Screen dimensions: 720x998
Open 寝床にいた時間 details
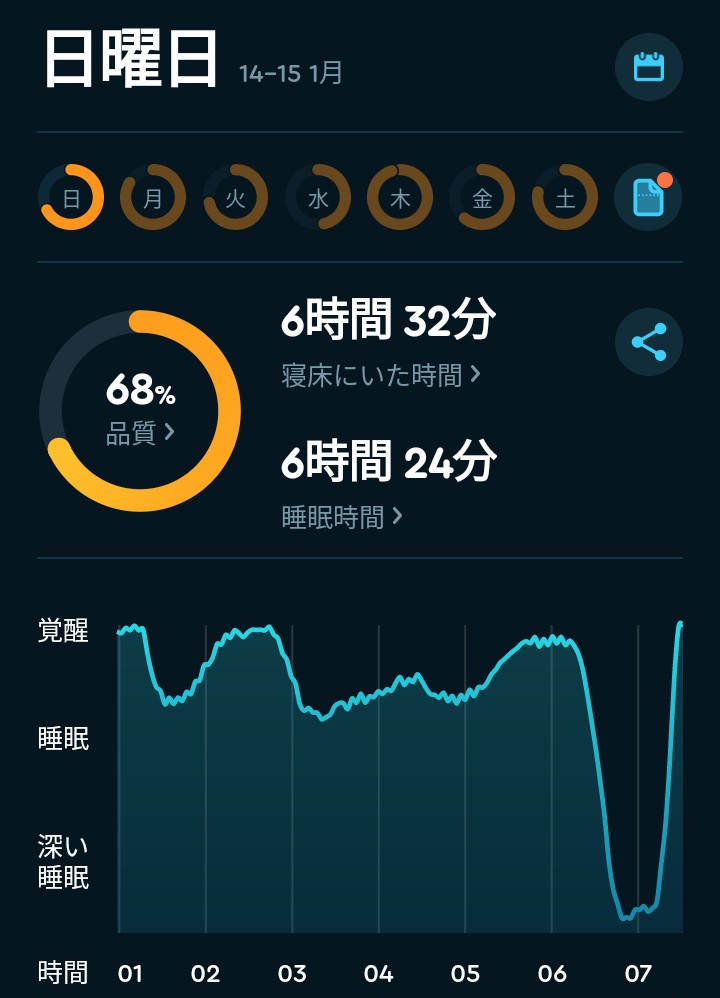381,375
